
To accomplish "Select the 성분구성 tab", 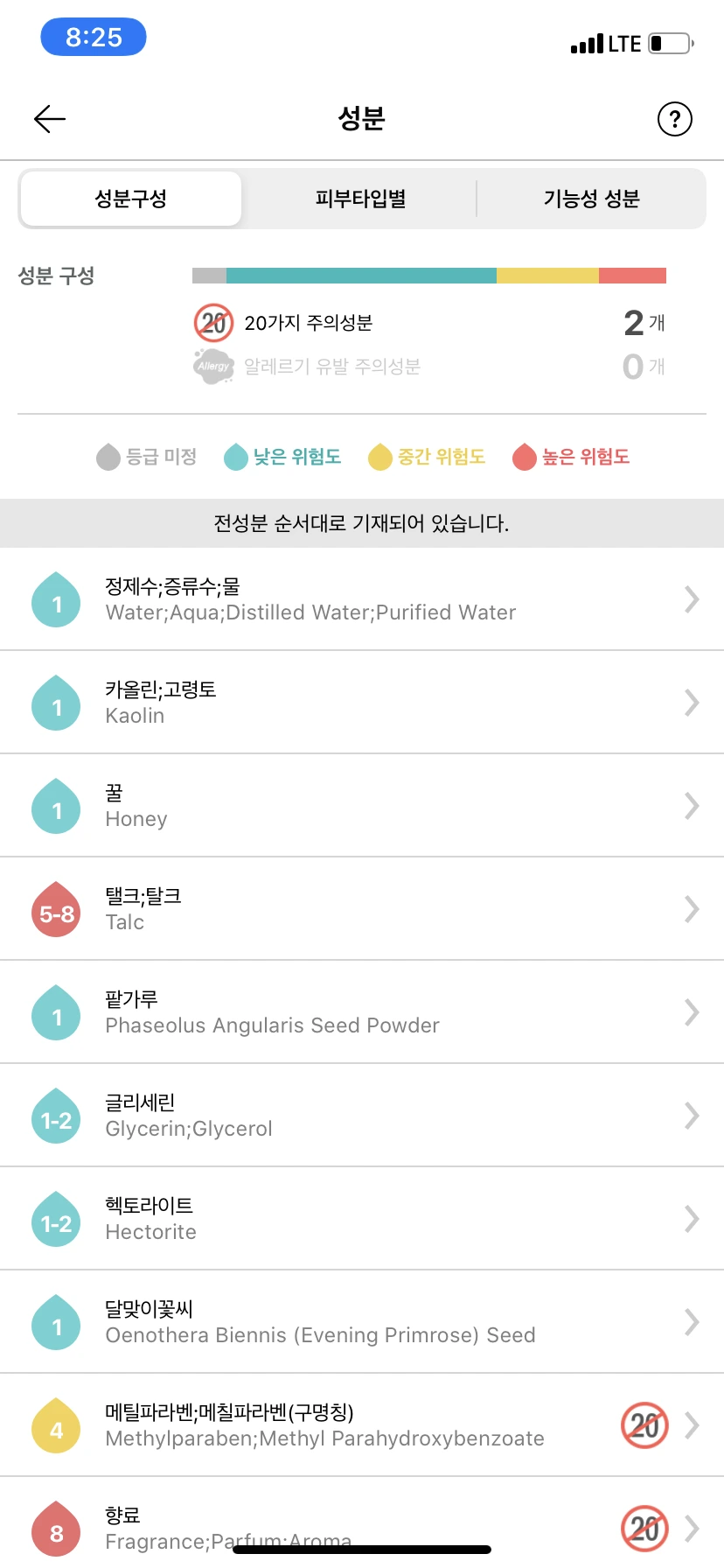I will click(131, 199).
